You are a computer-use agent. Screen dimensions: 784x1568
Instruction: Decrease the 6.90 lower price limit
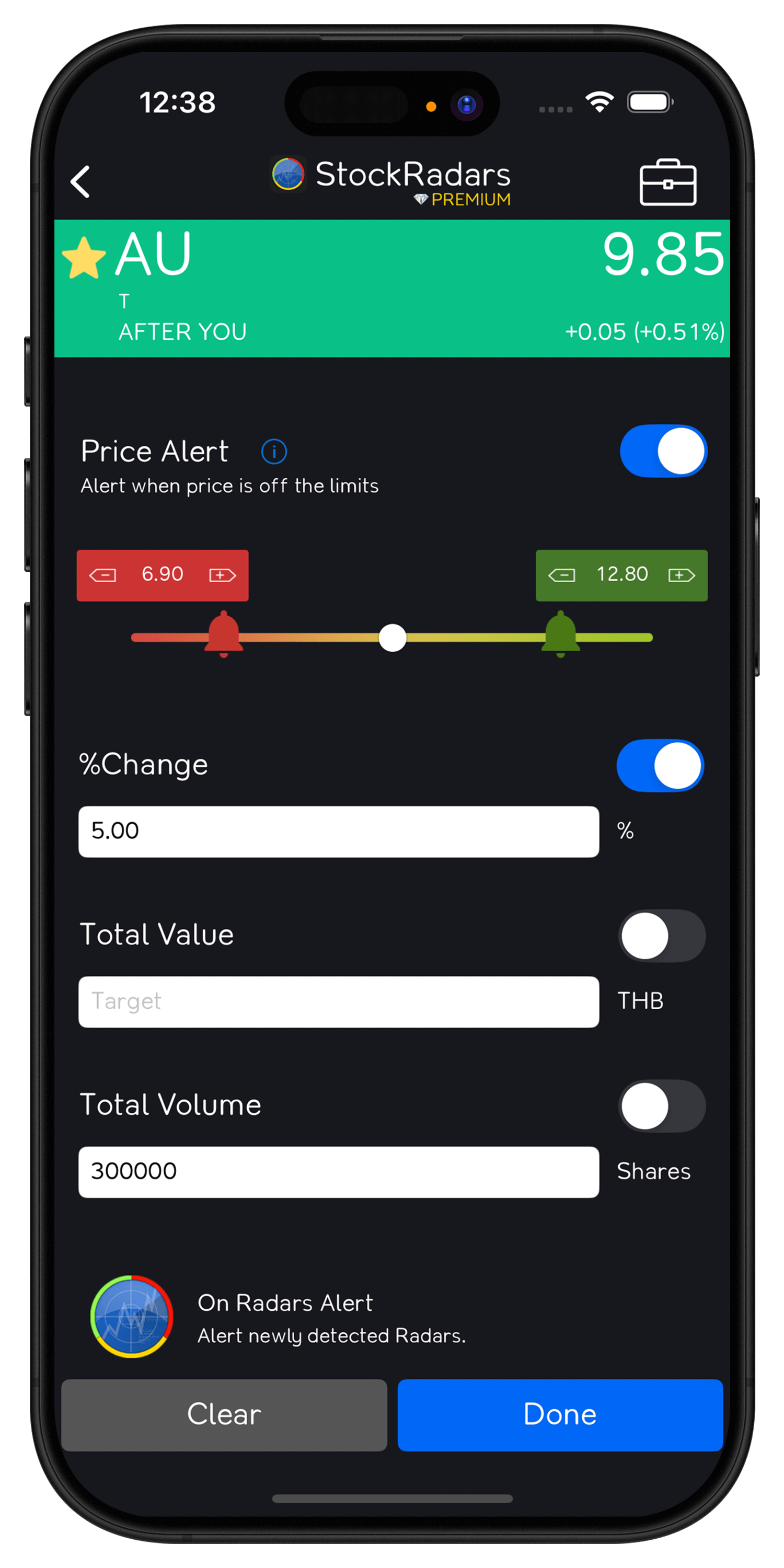(103, 575)
